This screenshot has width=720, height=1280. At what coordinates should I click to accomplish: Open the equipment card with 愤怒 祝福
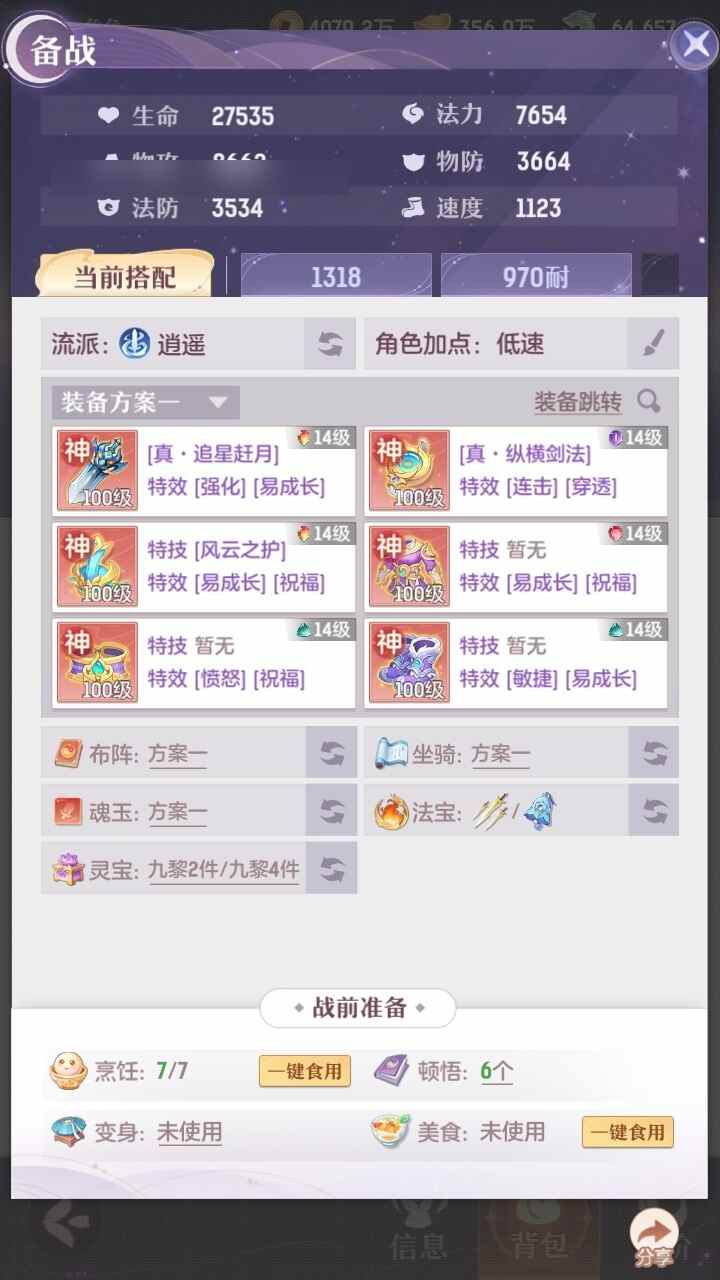click(x=204, y=663)
